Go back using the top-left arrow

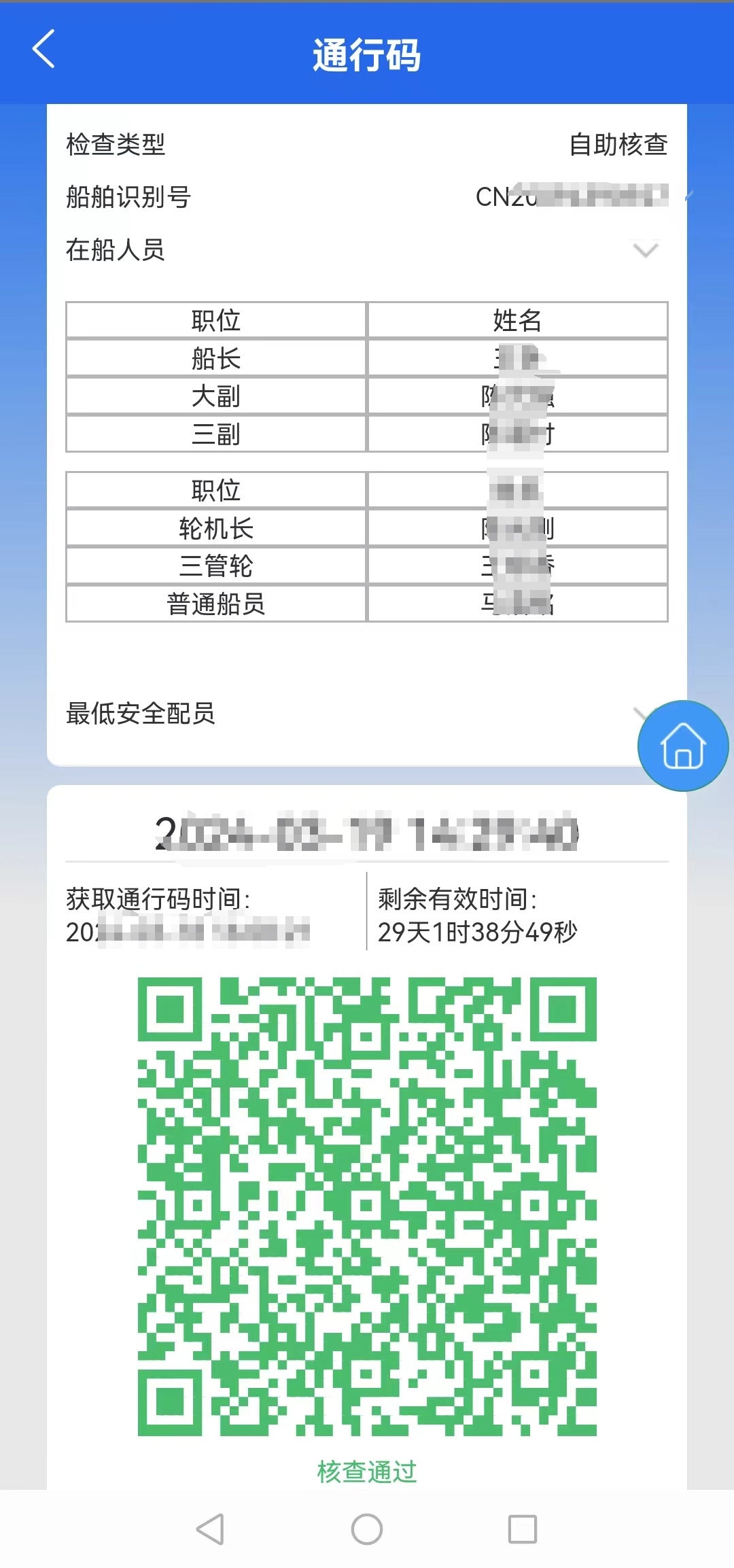tap(43, 50)
